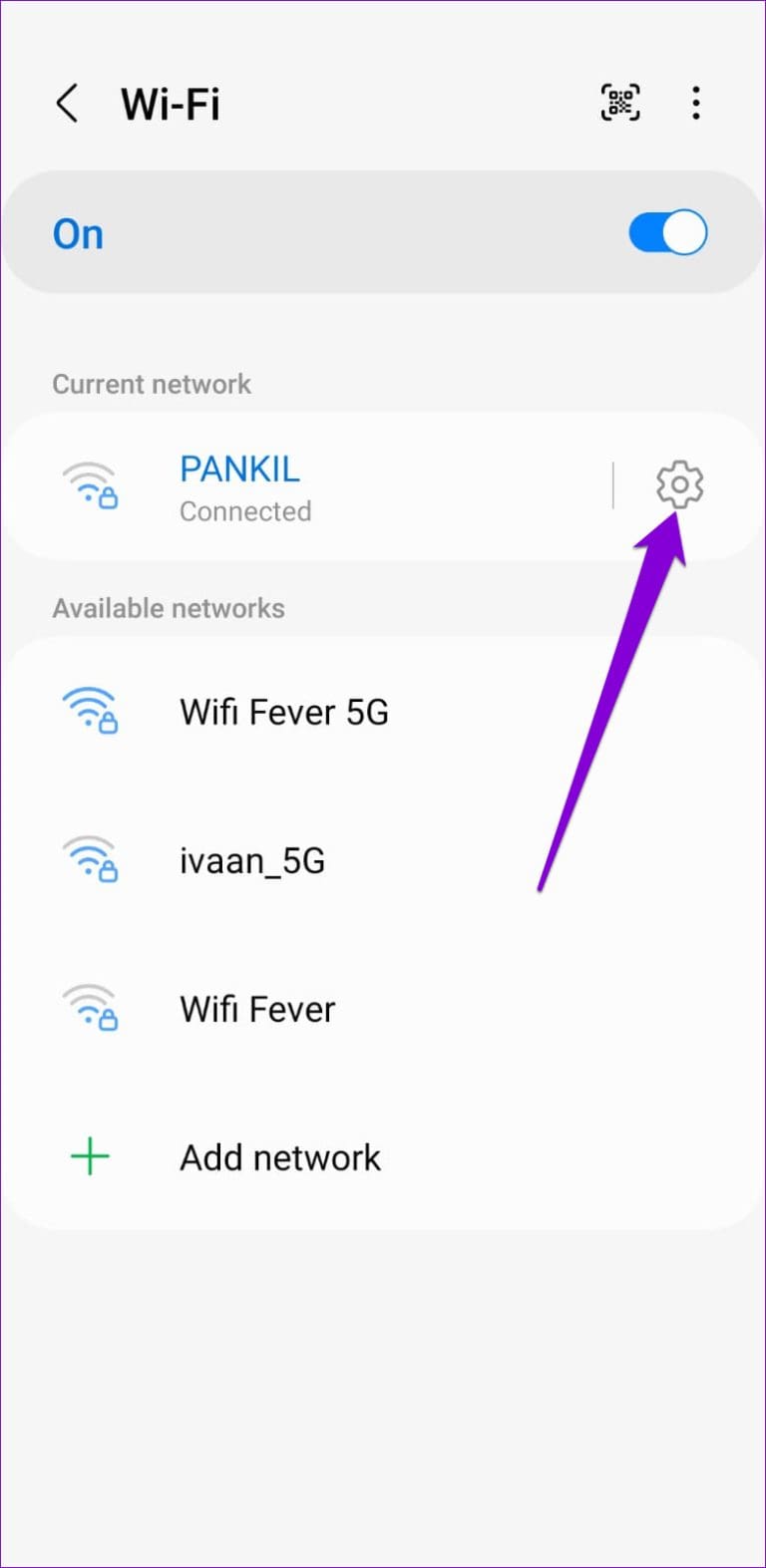Image resolution: width=766 pixels, height=1568 pixels.
Task: Tap the Wi-Fi icon next to ivaan_5G
Action: pyautogui.click(x=91, y=859)
